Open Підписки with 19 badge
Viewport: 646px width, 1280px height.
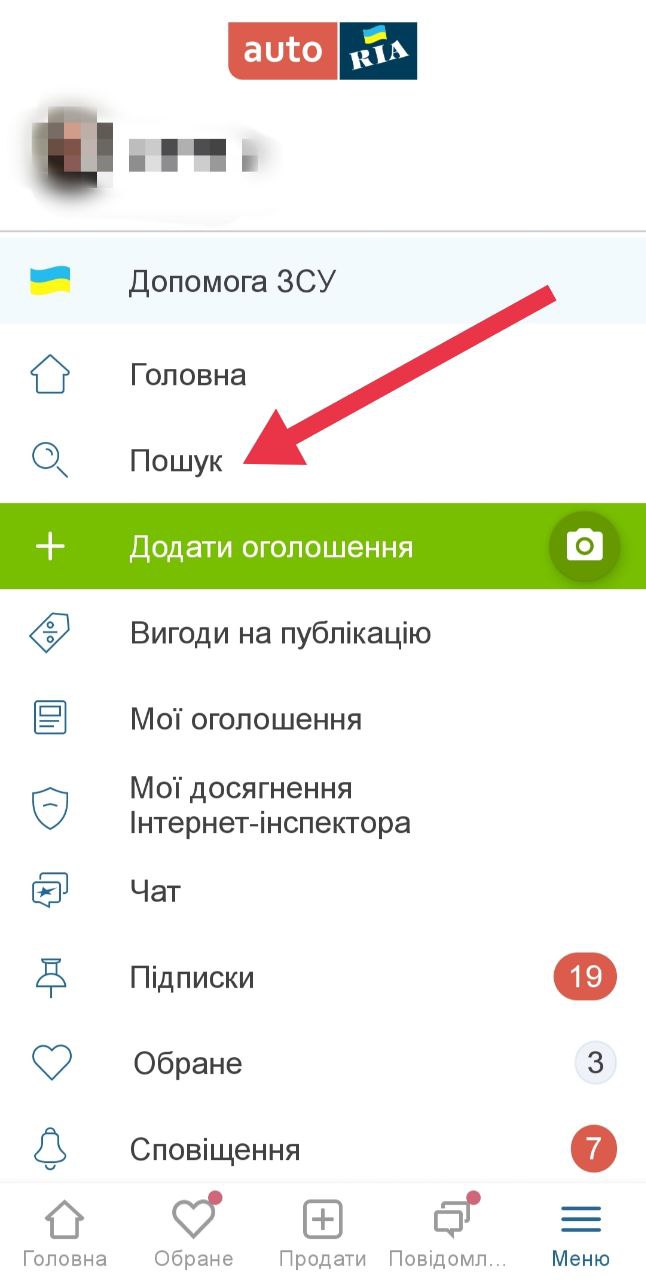click(192, 977)
